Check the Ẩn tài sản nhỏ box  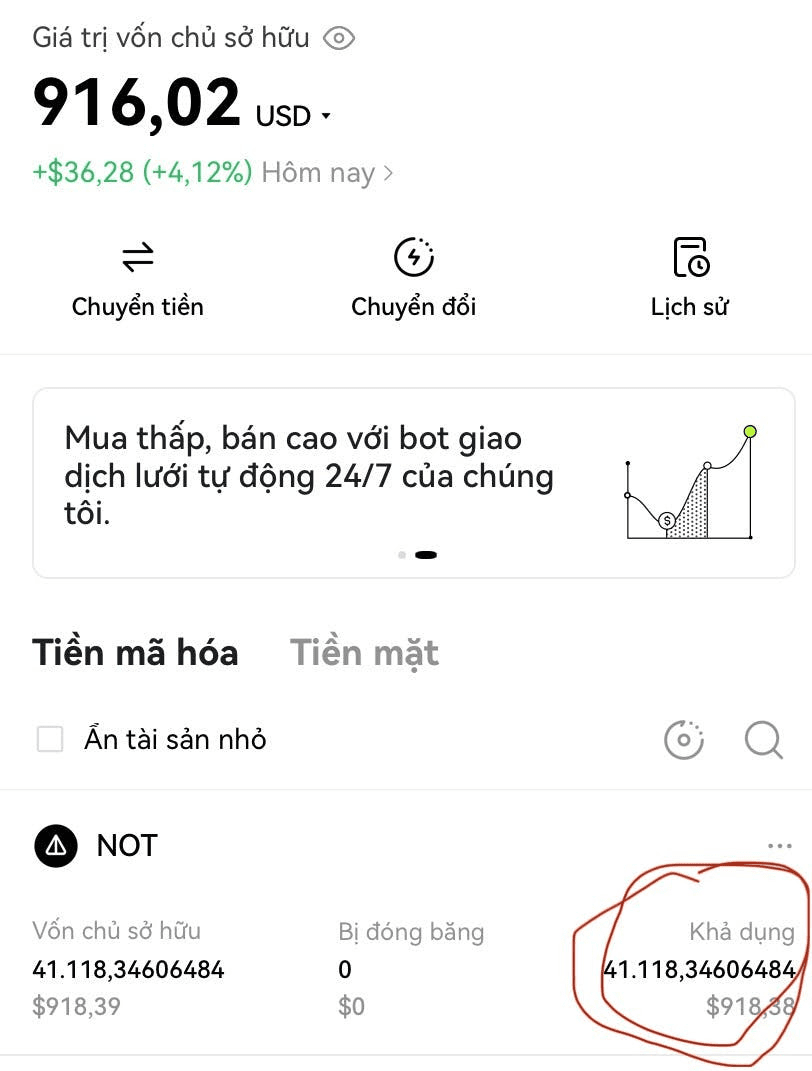[x=50, y=740]
